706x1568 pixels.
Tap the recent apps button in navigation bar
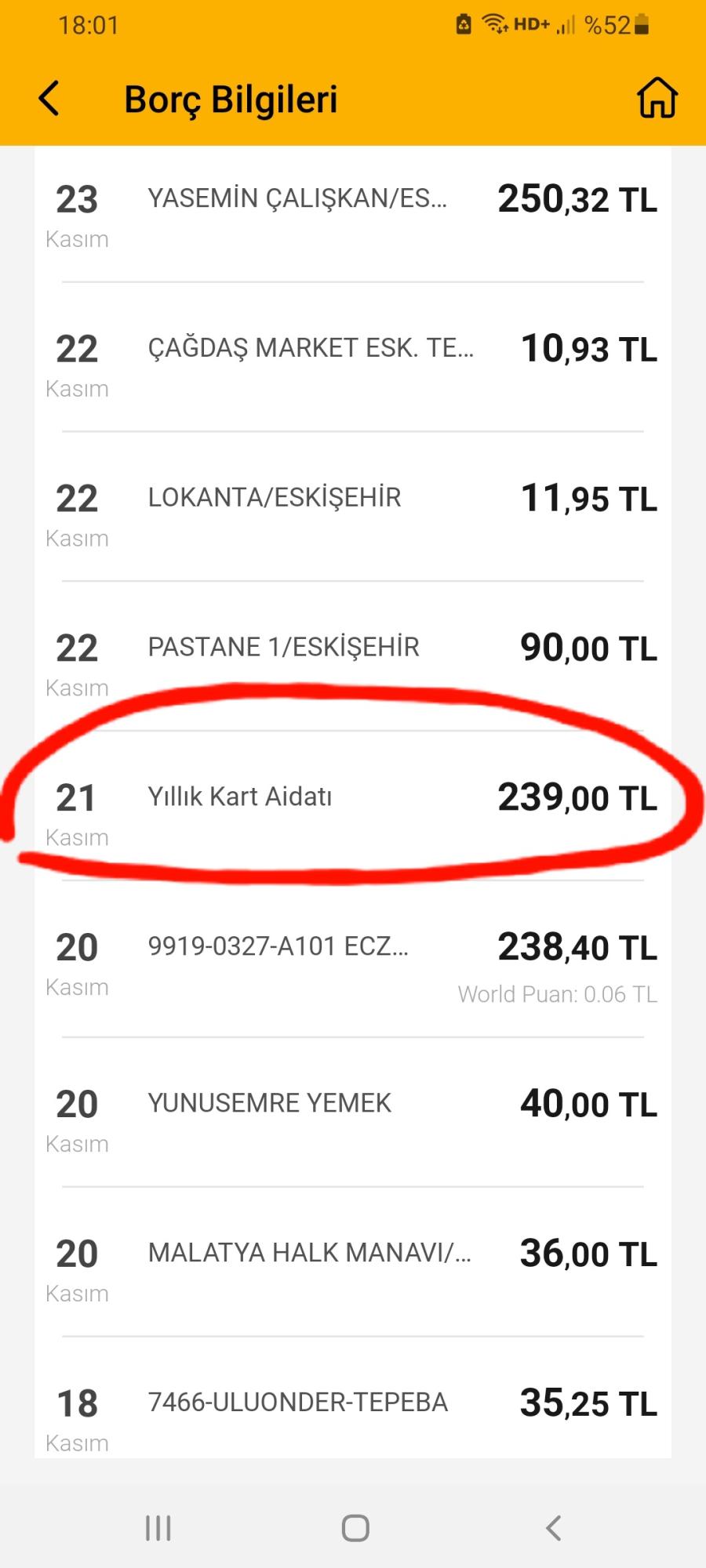tap(158, 1527)
